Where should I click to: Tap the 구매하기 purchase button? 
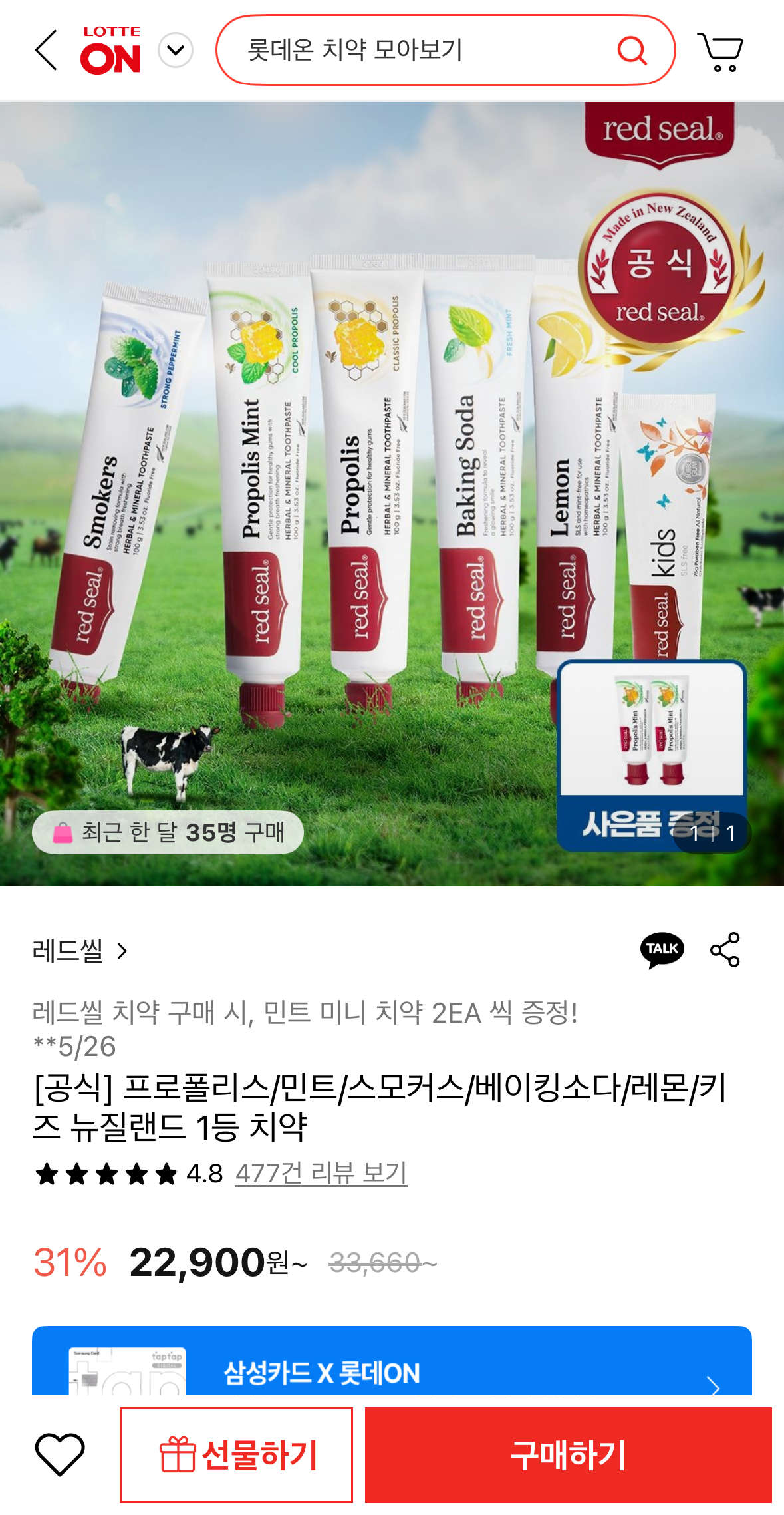568,1454
